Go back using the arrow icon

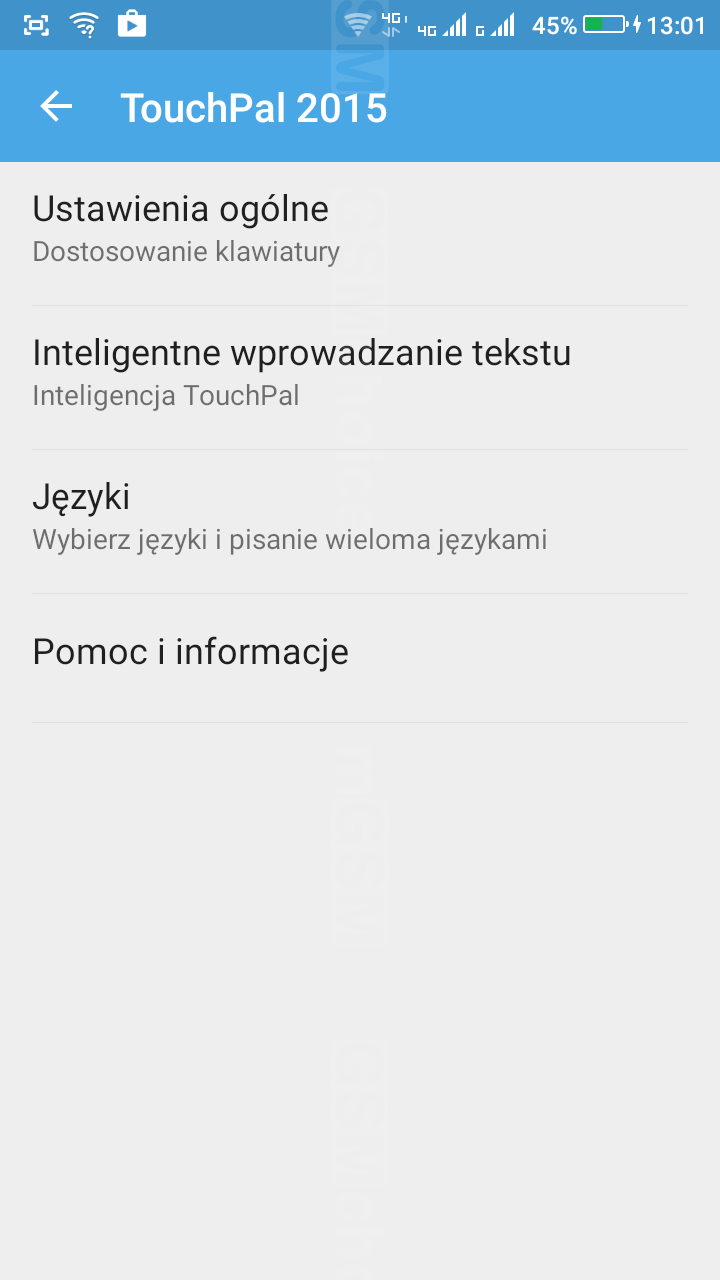tap(57, 106)
